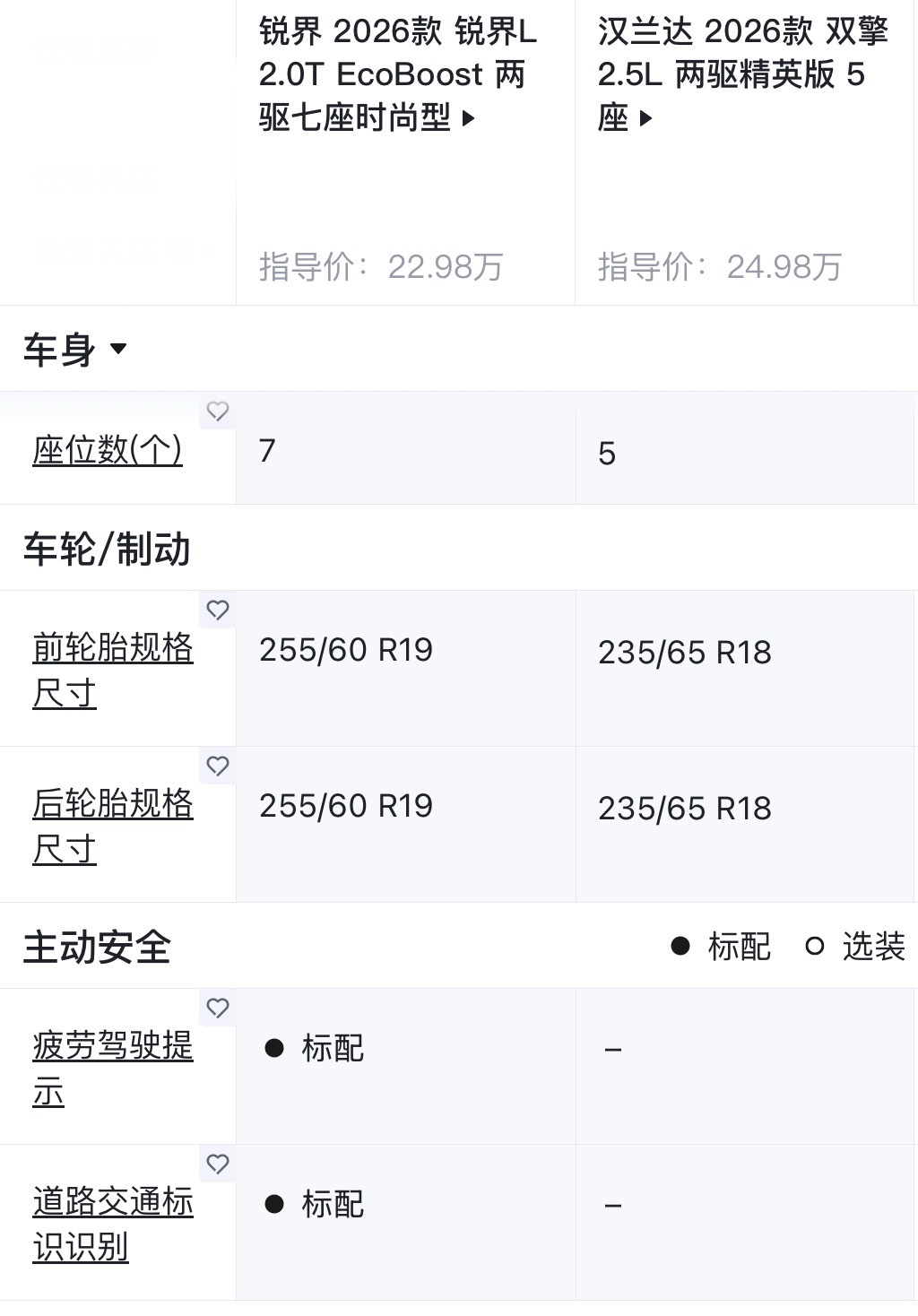Image resolution: width=918 pixels, height=1316 pixels.
Task: Mark 道路交通标识识别 with its heart icon
Action: pos(218,1164)
